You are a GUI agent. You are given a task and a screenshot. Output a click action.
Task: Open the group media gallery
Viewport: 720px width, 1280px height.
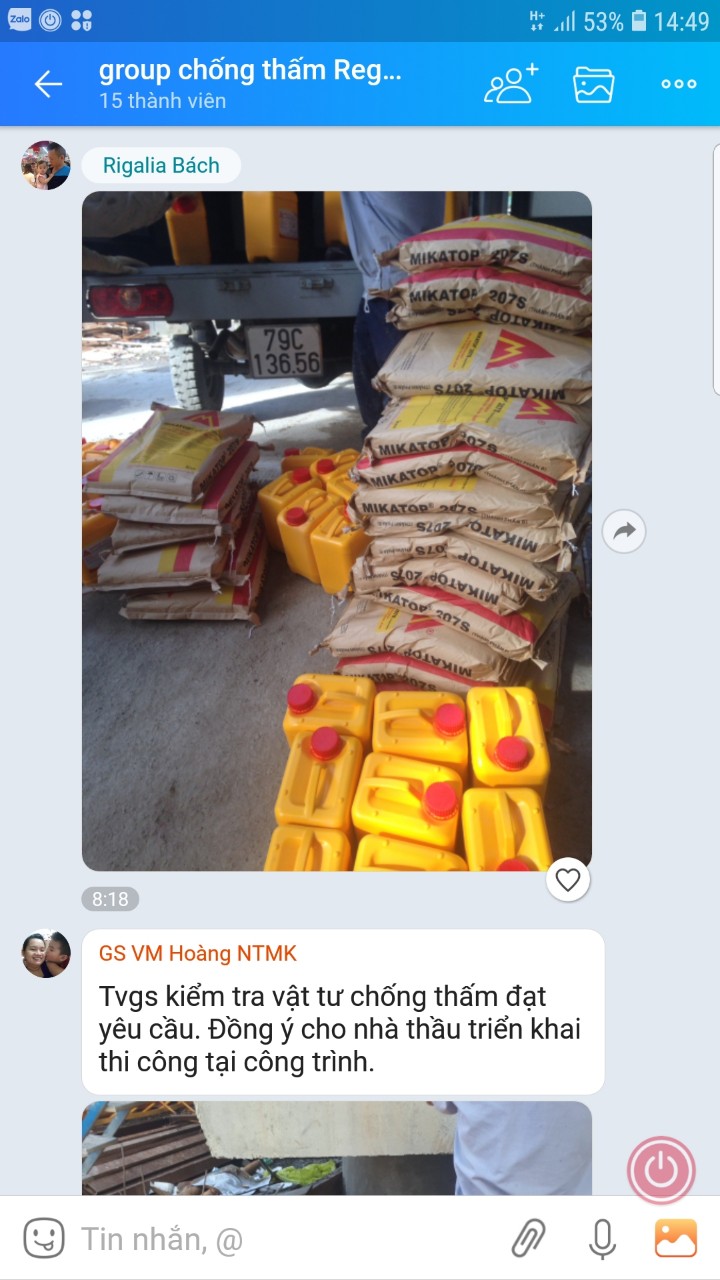pos(593,84)
